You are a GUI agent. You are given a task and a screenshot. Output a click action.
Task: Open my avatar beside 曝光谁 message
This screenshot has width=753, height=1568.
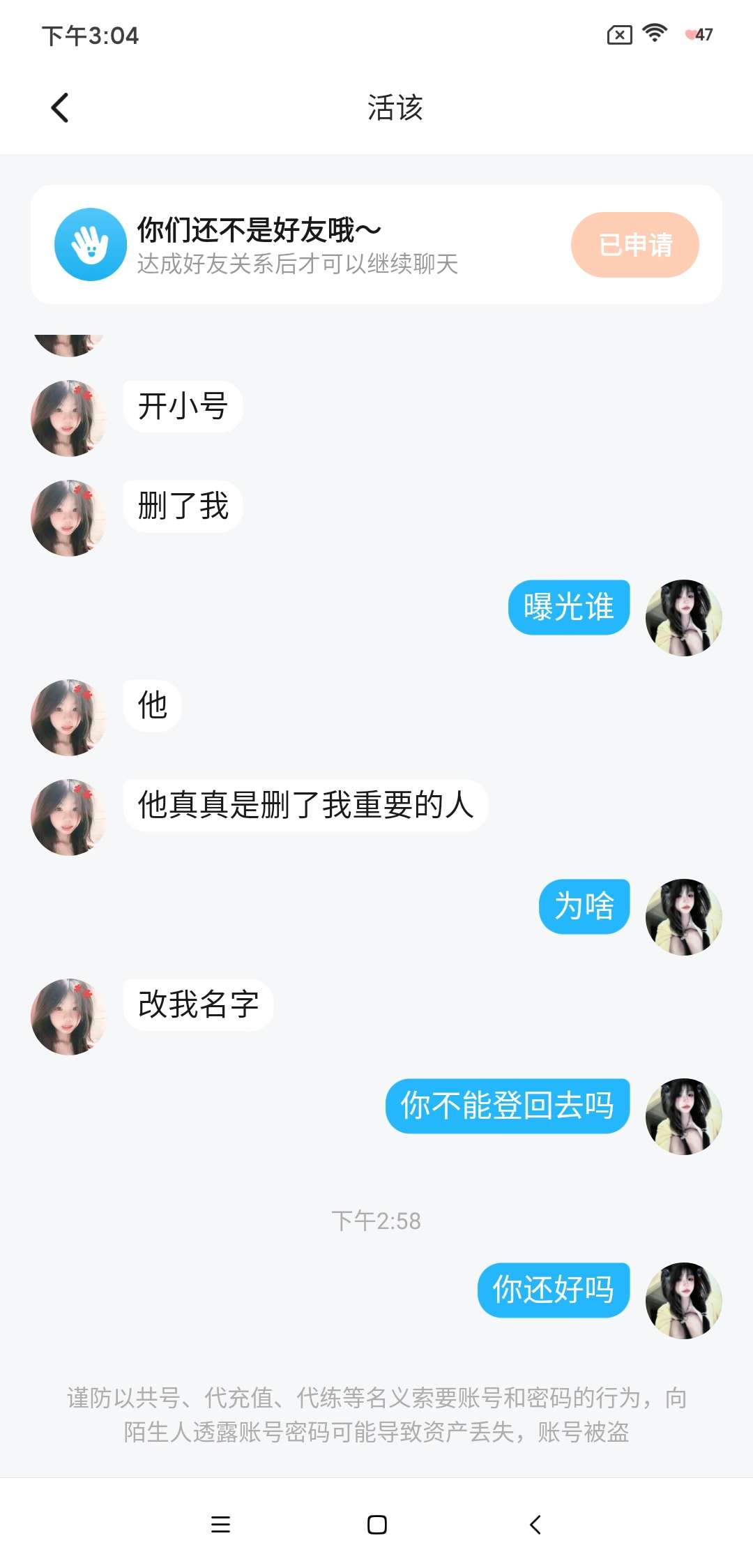click(x=683, y=618)
